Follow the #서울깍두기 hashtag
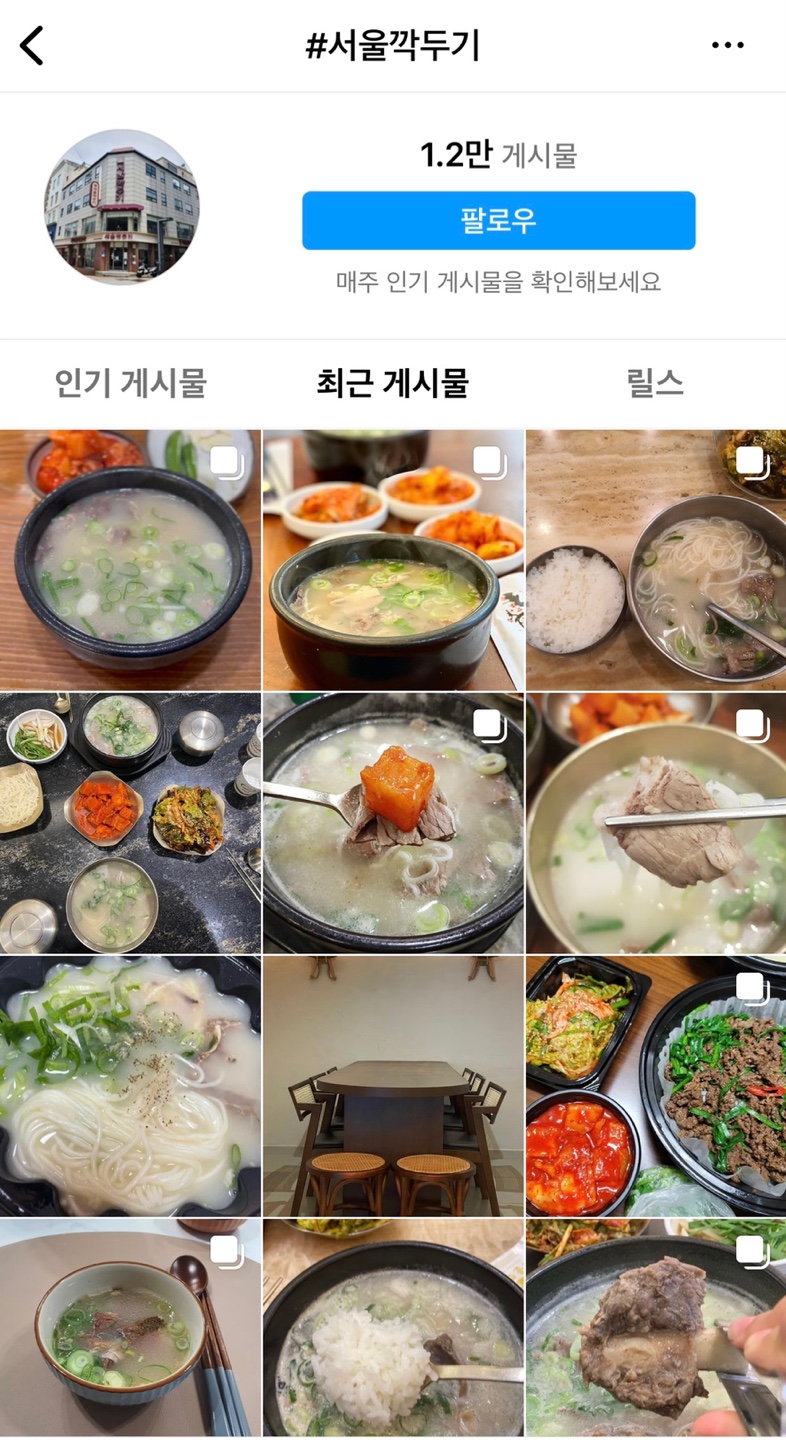Image resolution: width=786 pixels, height=1440 pixels. click(498, 220)
